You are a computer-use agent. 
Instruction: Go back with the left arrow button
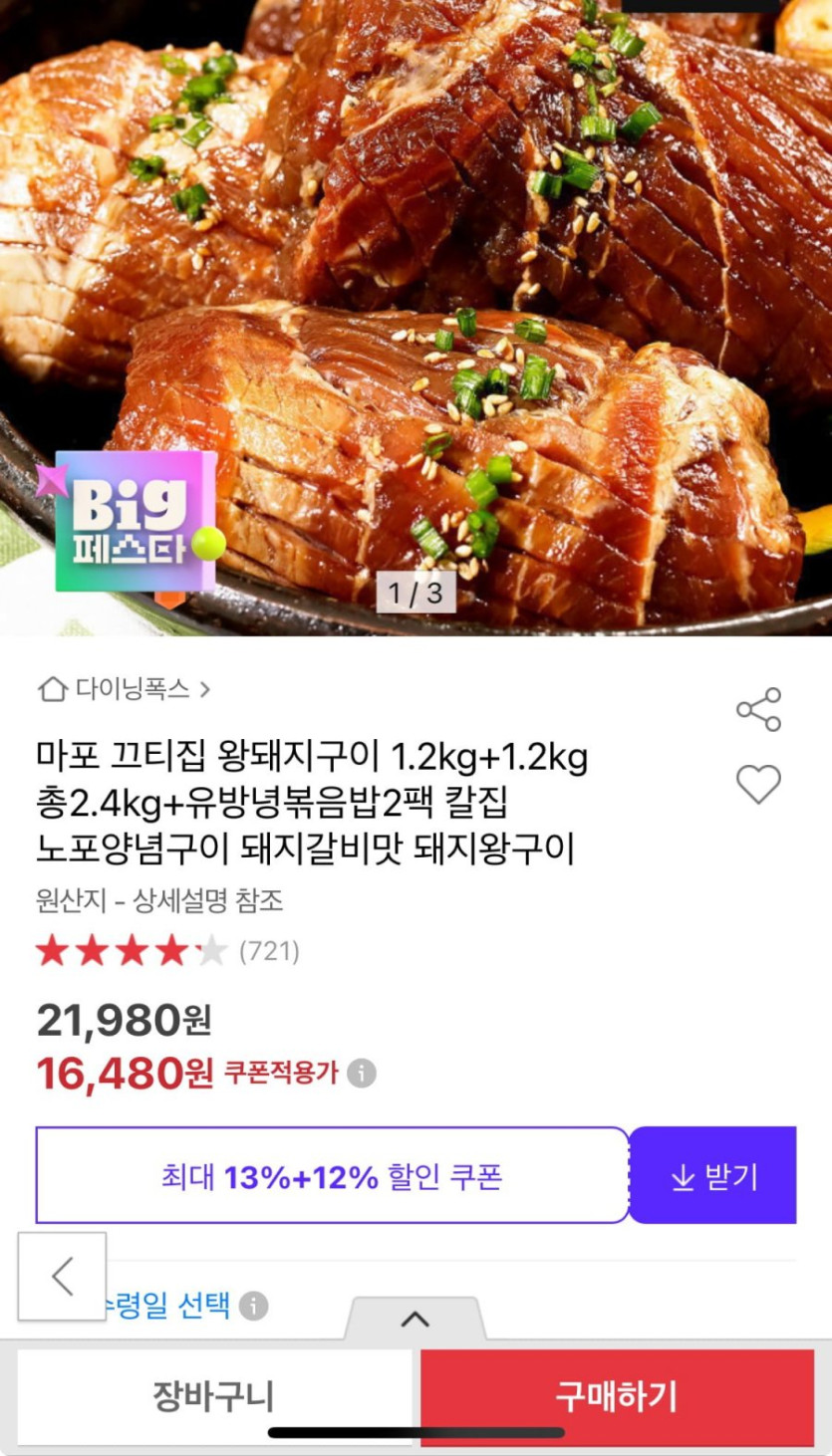click(62, 1276)
